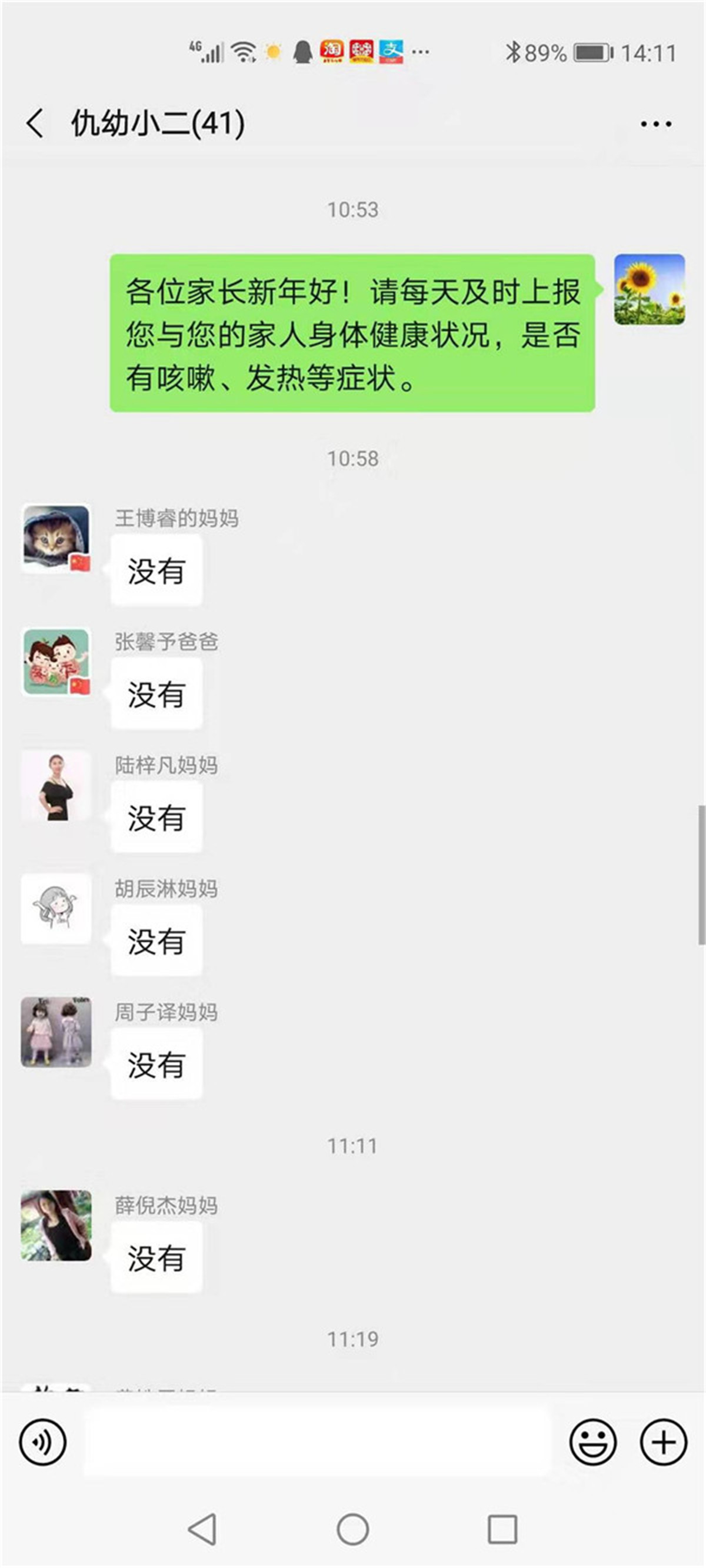Open the plus attachments menu
706x1568 pixels.
pyautogui.click(x=662, y=1442)
